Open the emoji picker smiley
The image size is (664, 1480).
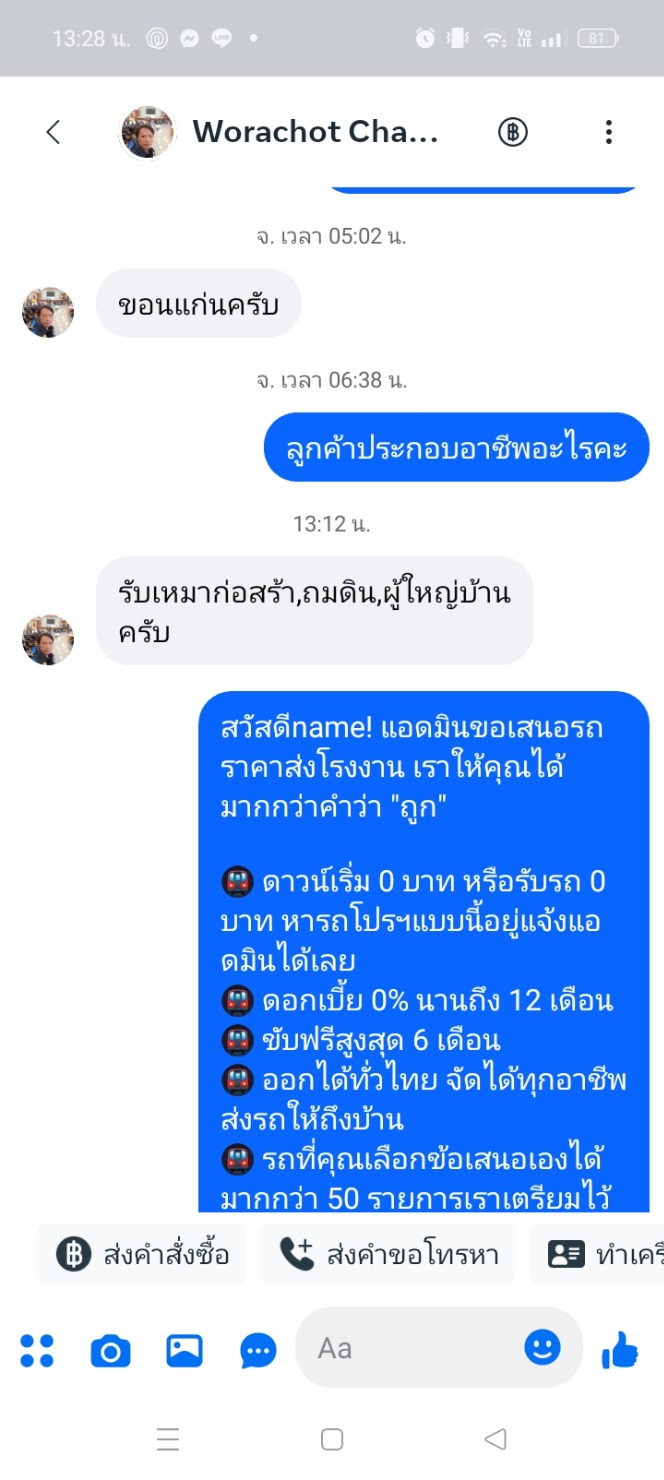(543, 1347)
